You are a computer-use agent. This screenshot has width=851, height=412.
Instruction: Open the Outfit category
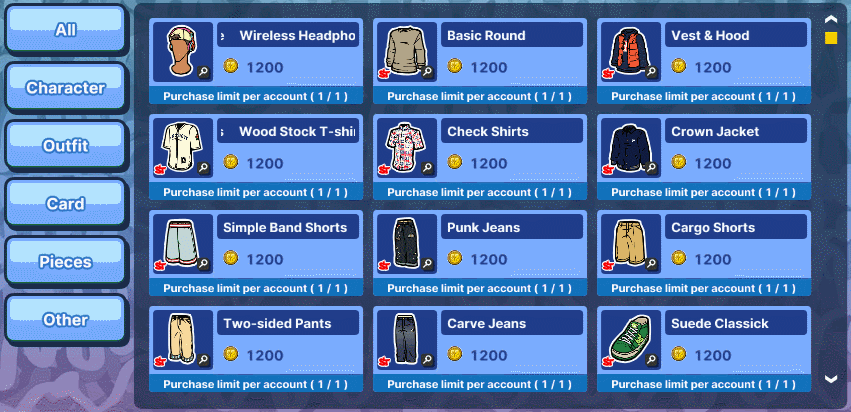(66, 146)
